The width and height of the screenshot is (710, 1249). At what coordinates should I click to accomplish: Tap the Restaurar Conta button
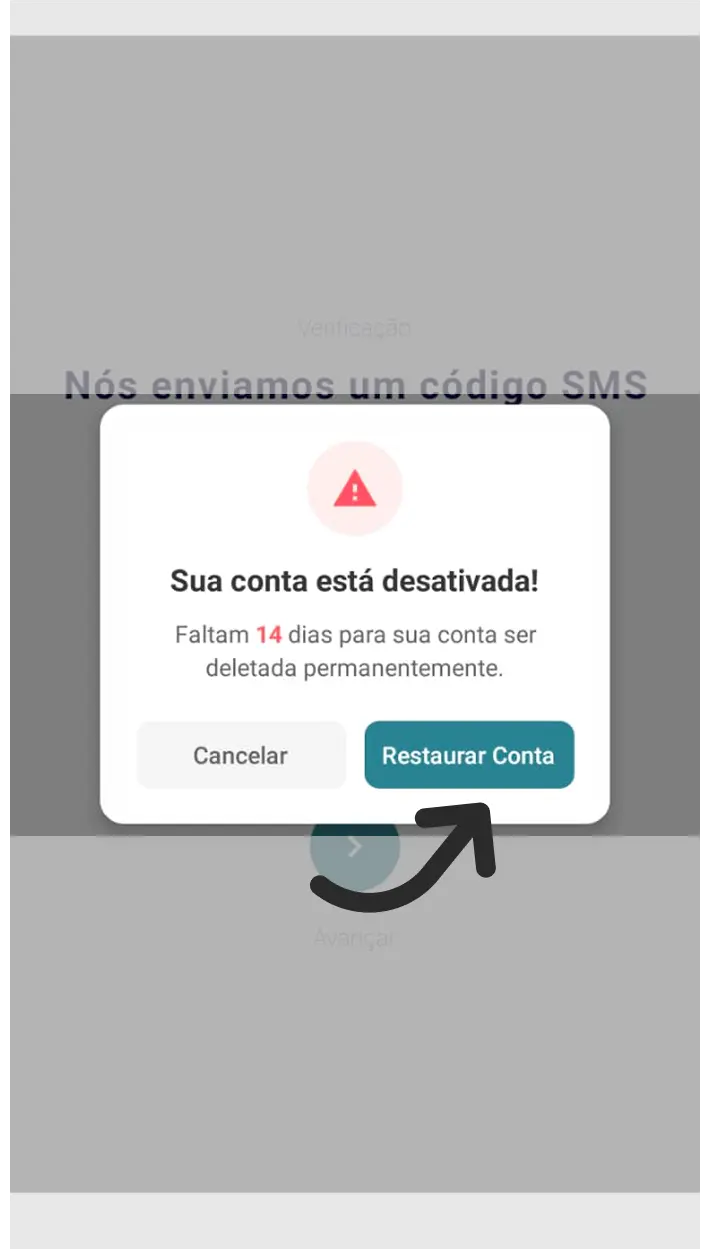pyautogui.click(x=469, y=755)
